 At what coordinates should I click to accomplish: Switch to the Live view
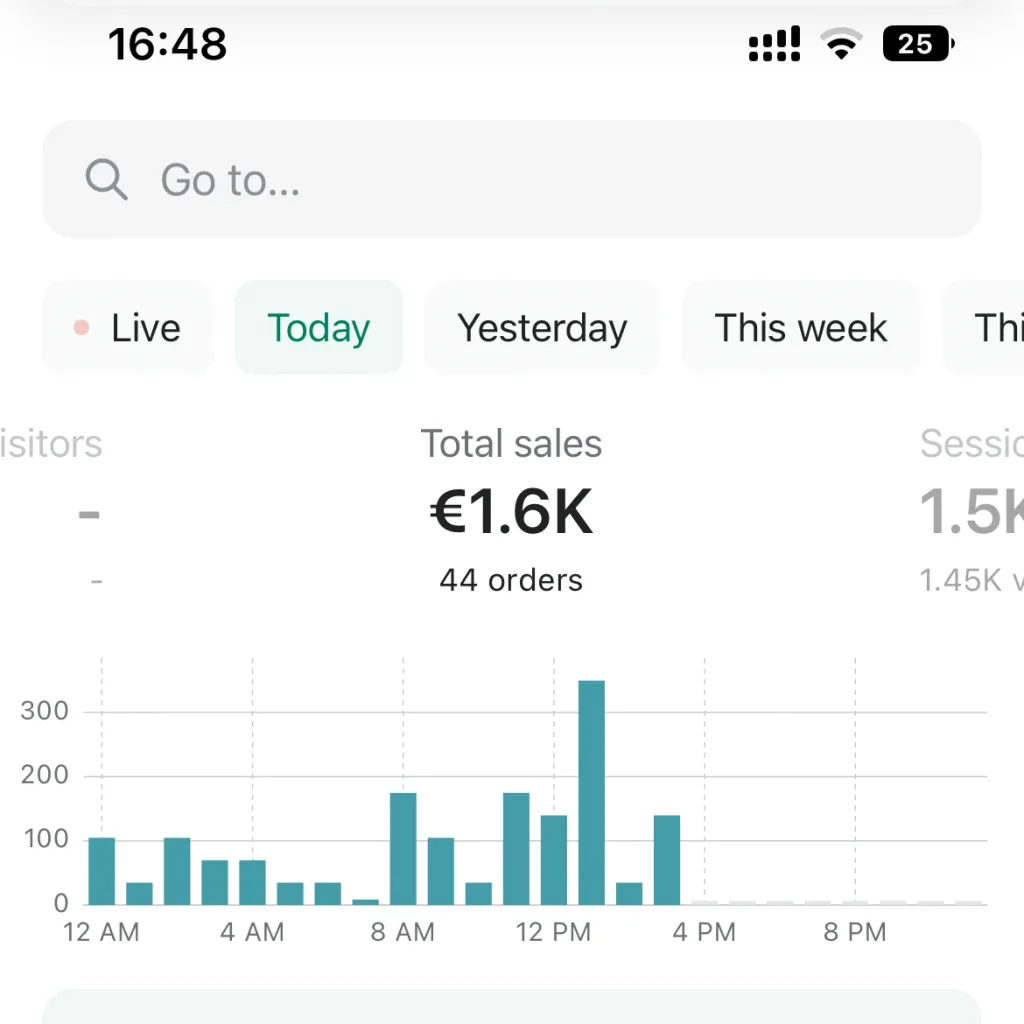pyautogui.click(x=128, y=328)
